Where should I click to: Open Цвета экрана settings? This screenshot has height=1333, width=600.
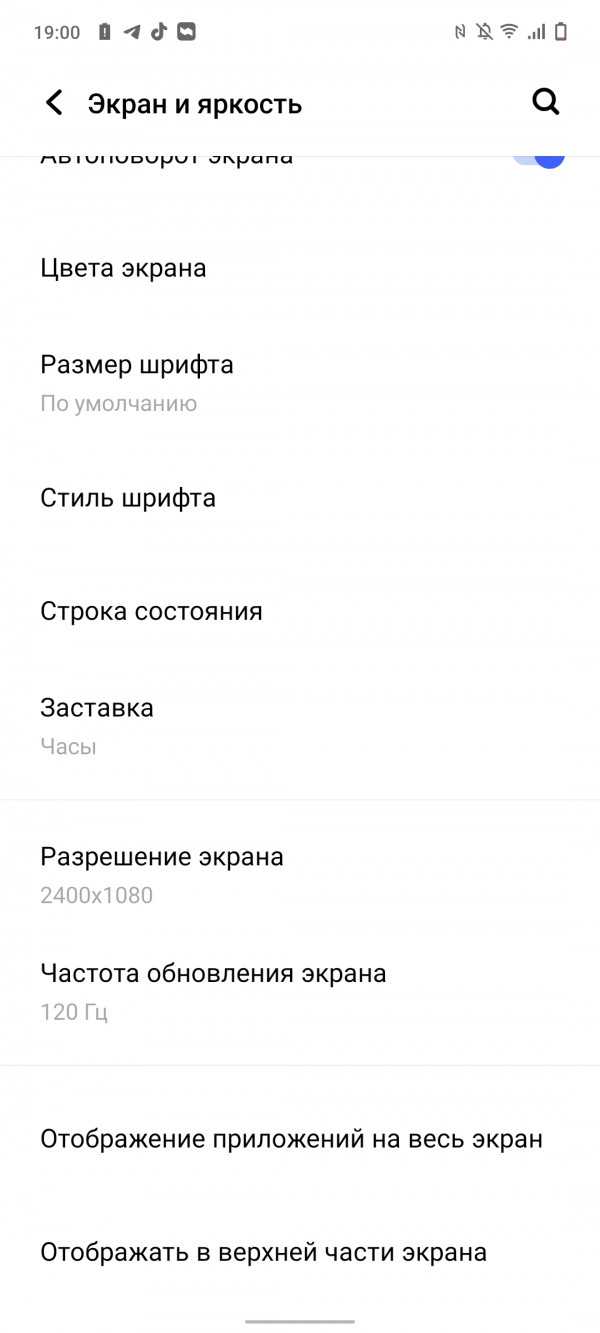tap(300, 268)
